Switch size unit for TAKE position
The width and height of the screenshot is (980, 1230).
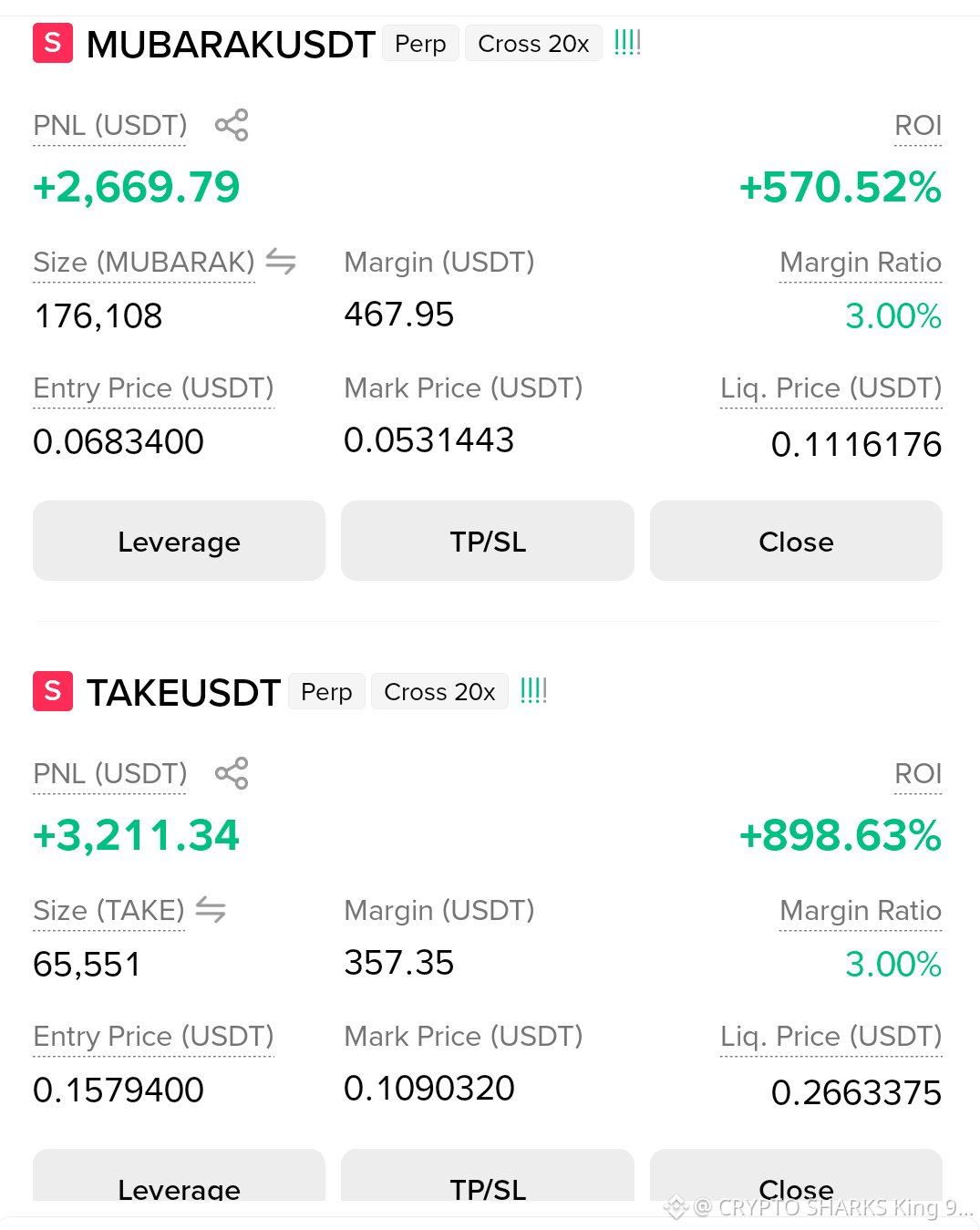coord(211,910)
